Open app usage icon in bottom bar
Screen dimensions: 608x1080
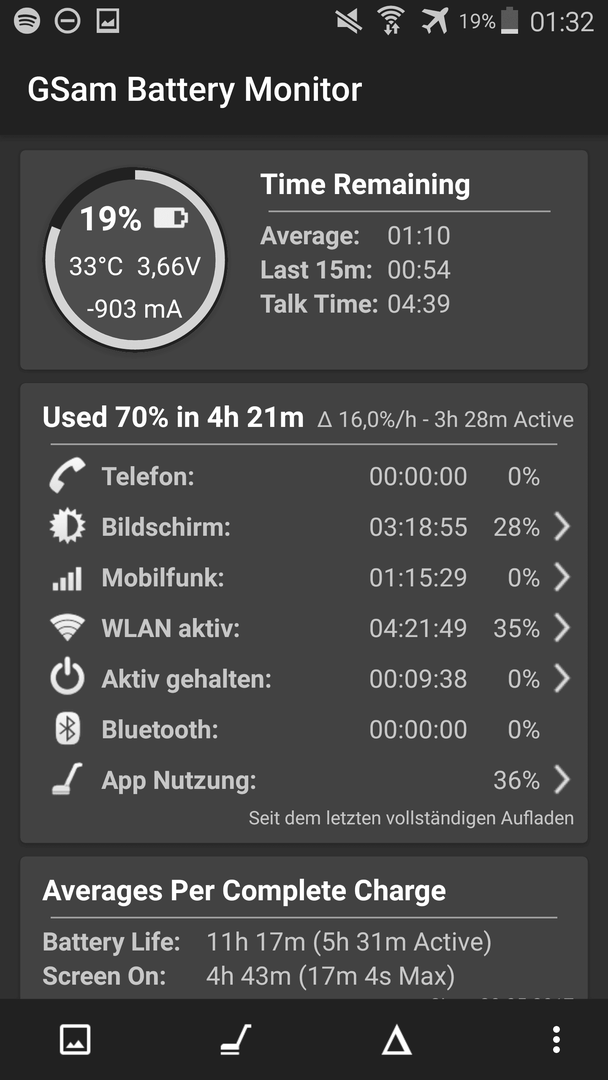click(235, 1039)
